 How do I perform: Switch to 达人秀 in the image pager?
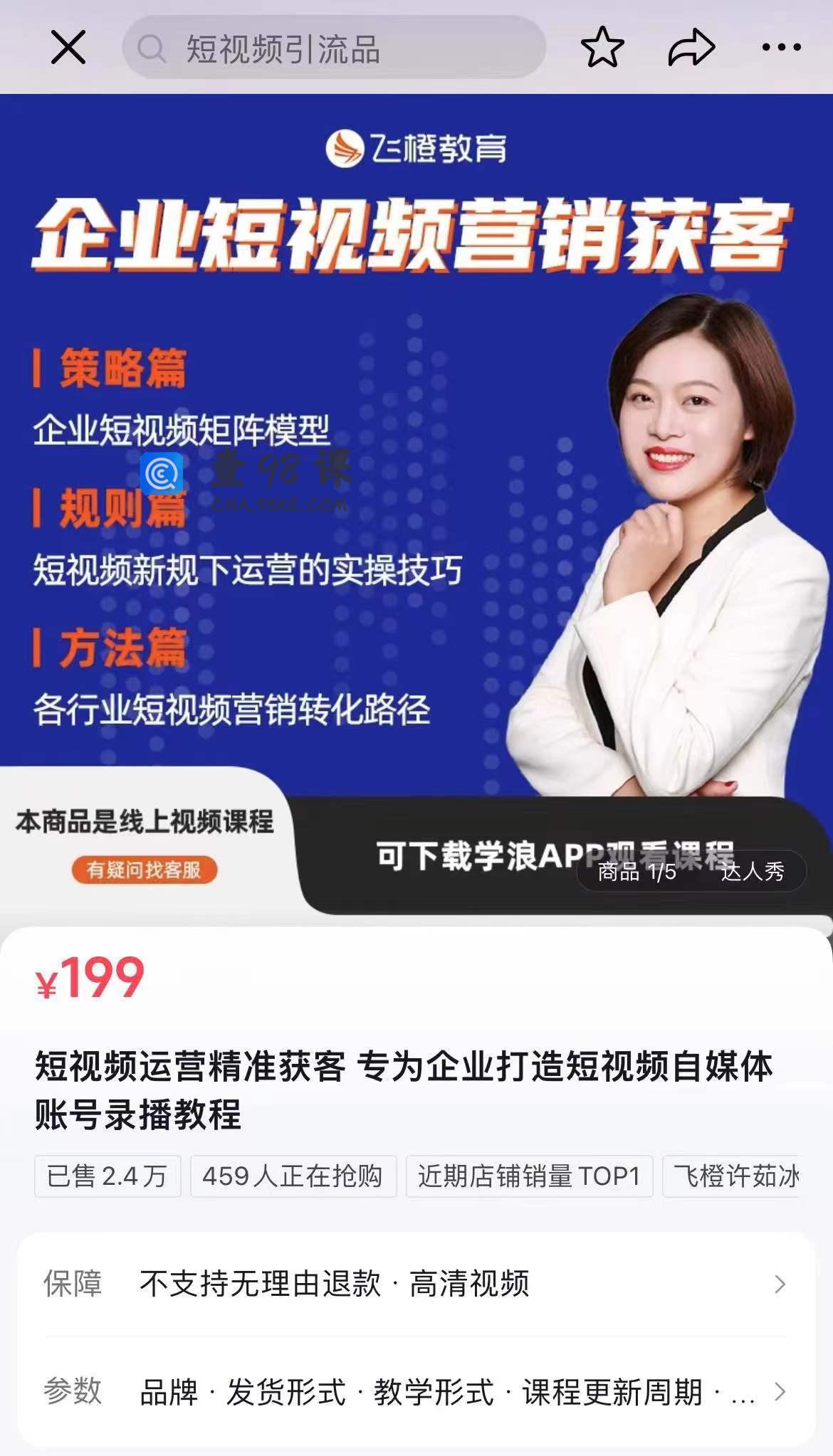tap(752, 871)
